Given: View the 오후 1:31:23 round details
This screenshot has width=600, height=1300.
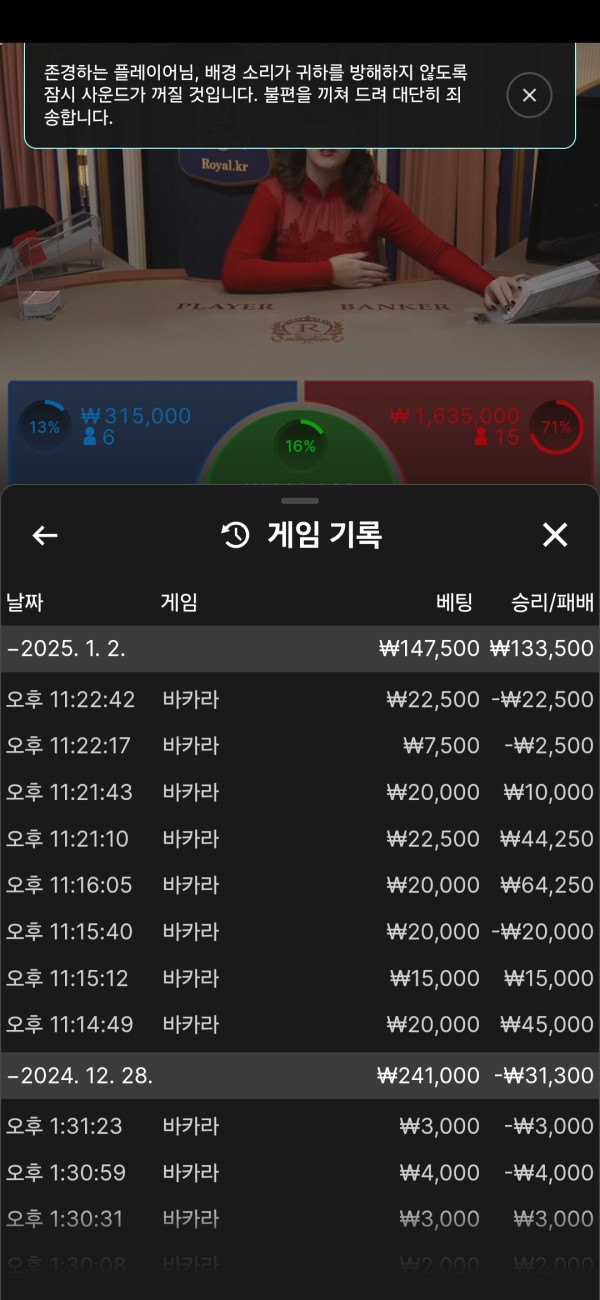Looking at the screenshot, I should point(300,1126).
